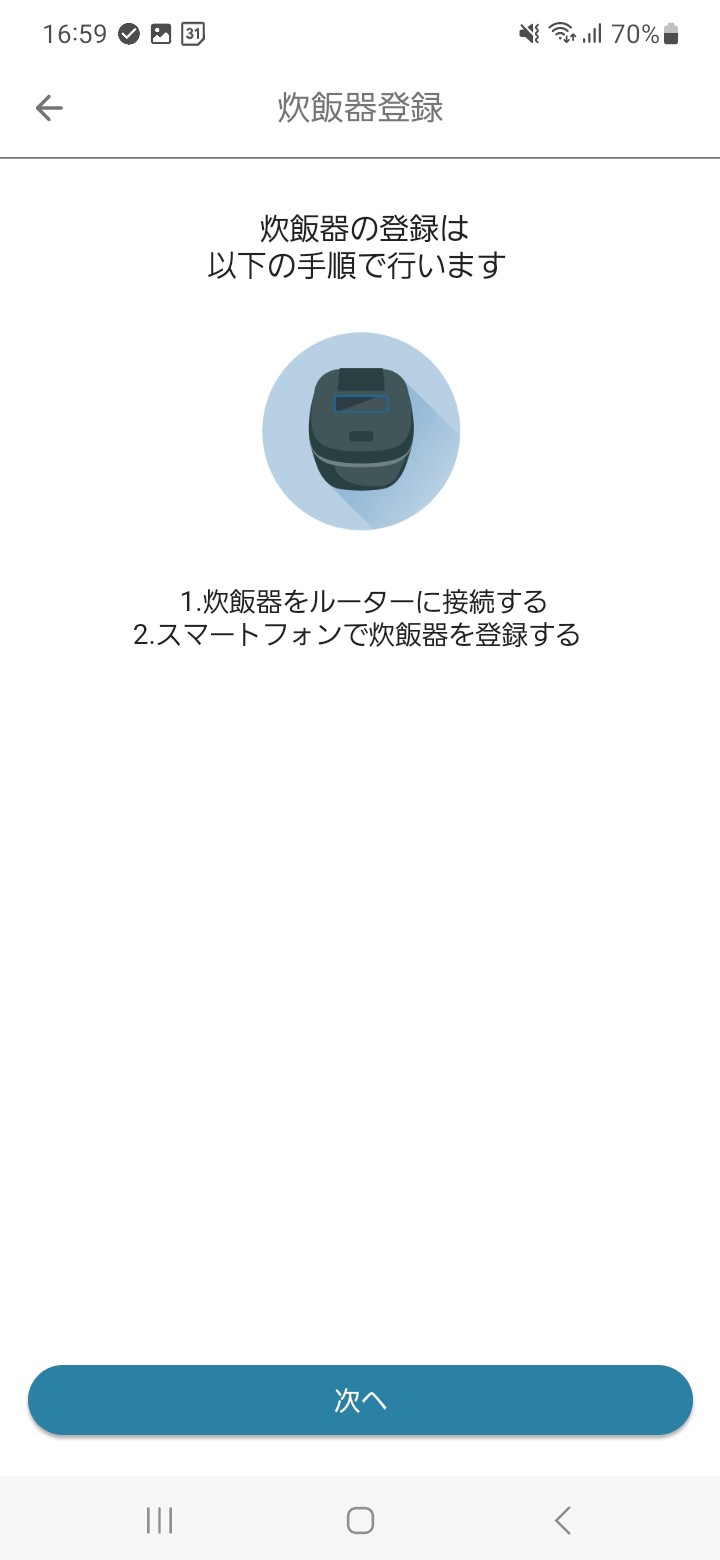Screen dimensions: 720x1560
Task: Return to the home screen
Action: pos(360,1521)
